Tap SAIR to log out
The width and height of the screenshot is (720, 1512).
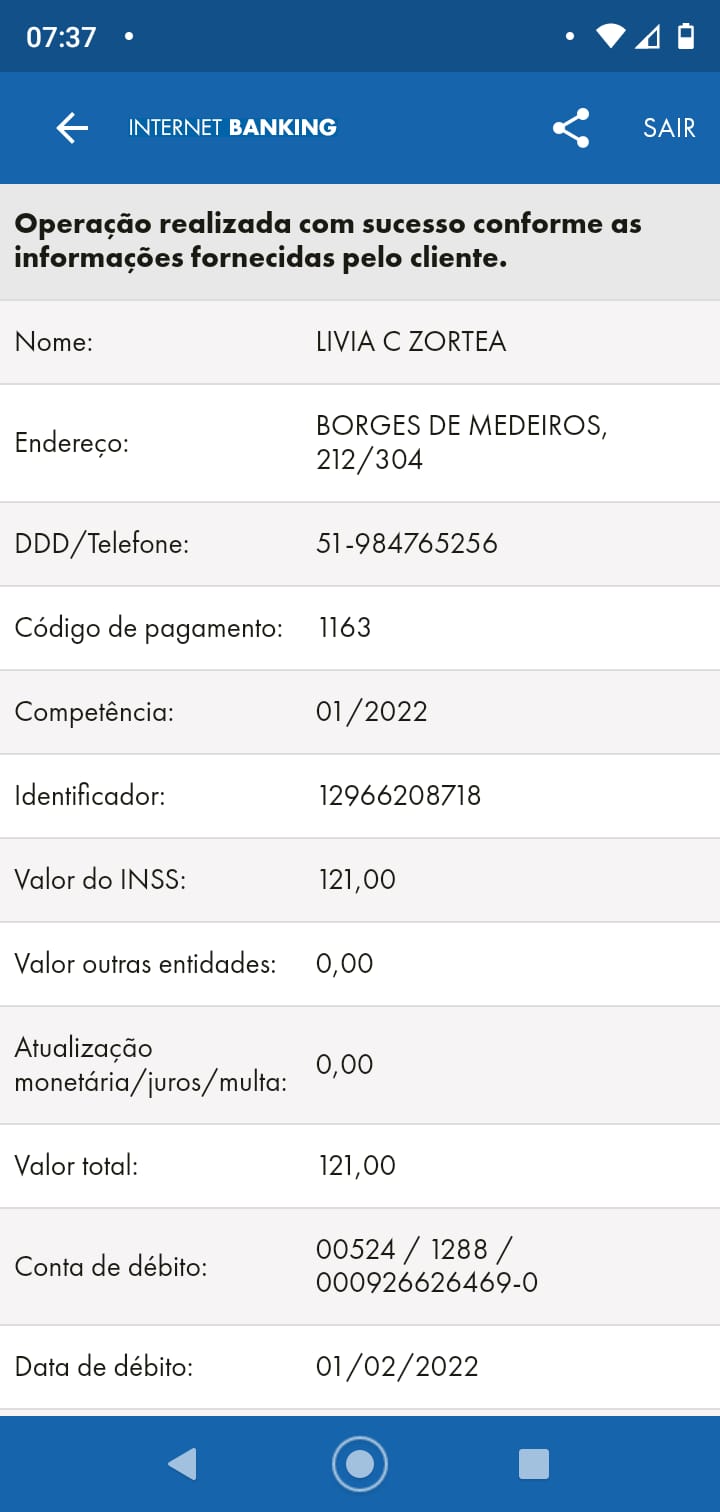point(669,128)
